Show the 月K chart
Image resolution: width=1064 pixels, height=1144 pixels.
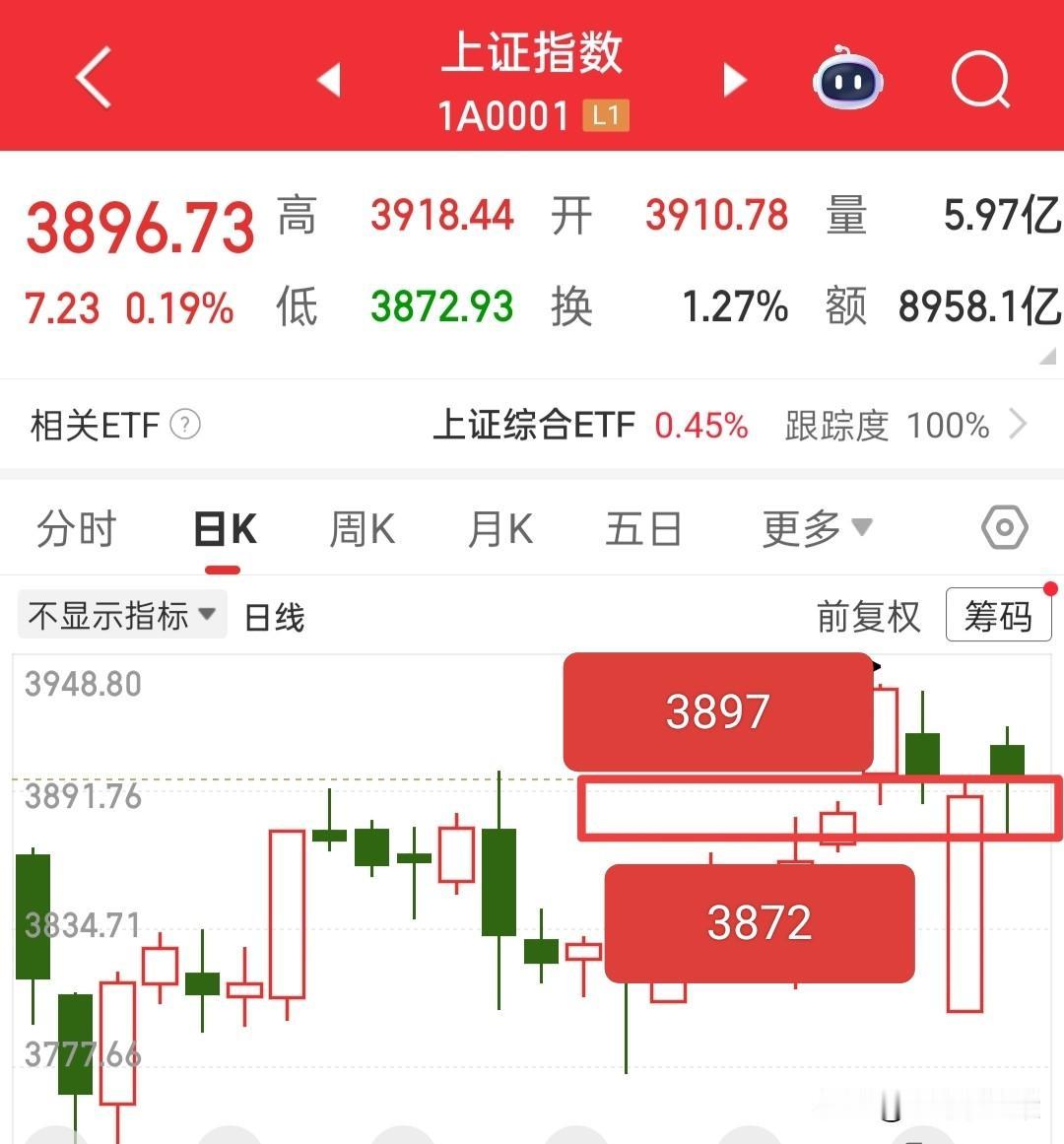tap(500, 529)
